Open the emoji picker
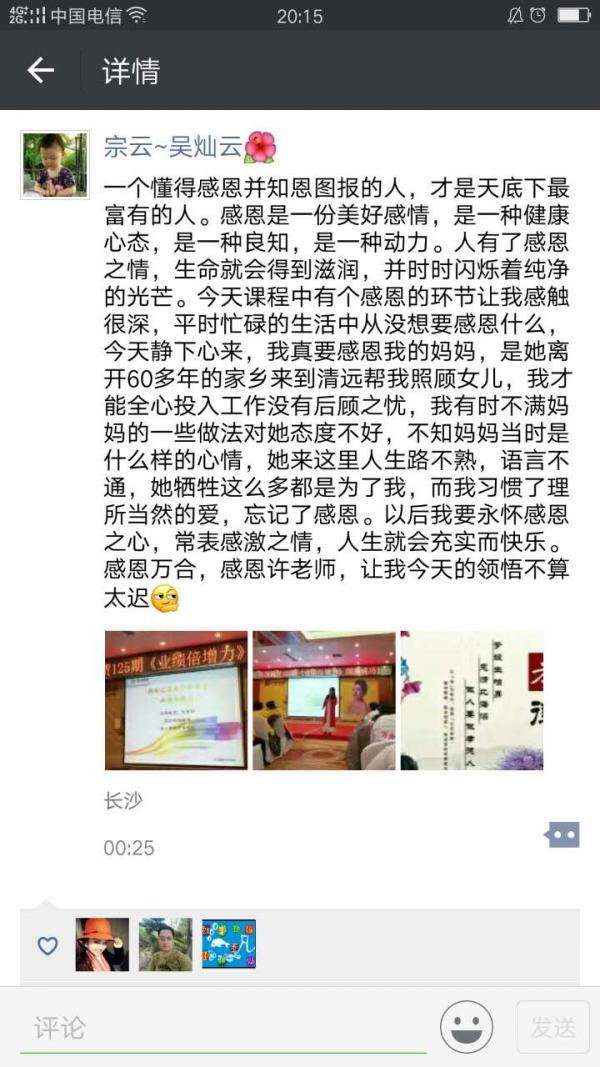This screenshot has width=600, height=1067. [x=466, y=1027]
